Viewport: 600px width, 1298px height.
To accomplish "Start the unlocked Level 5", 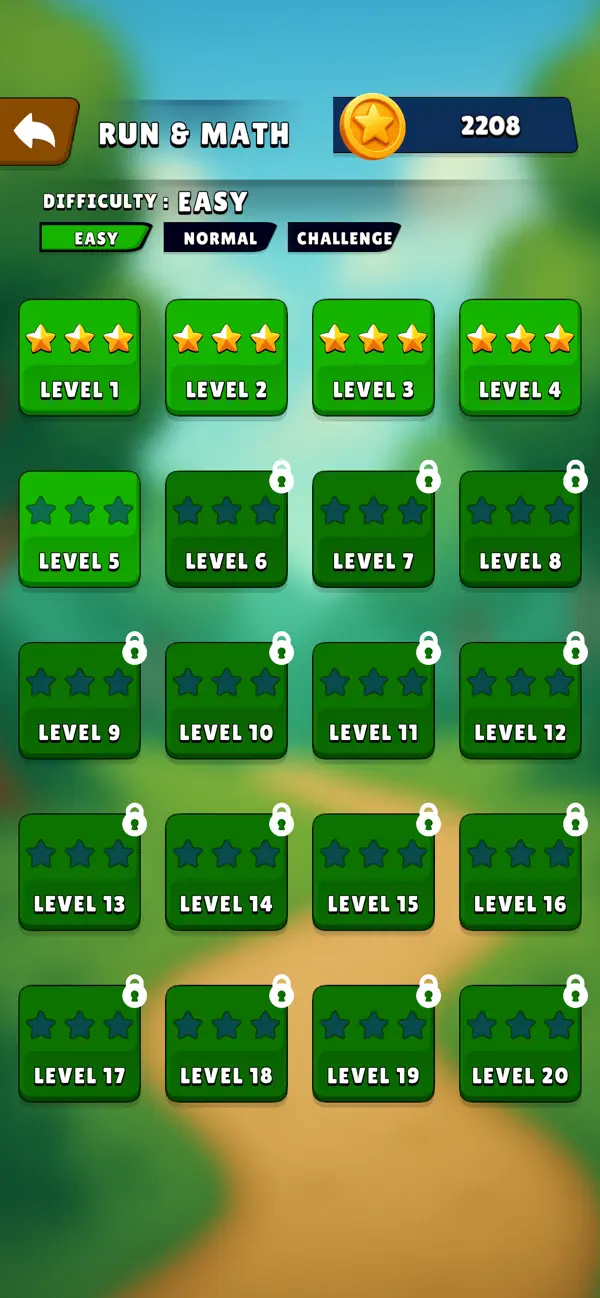I will pyautogui.click(x=79, y=529).
